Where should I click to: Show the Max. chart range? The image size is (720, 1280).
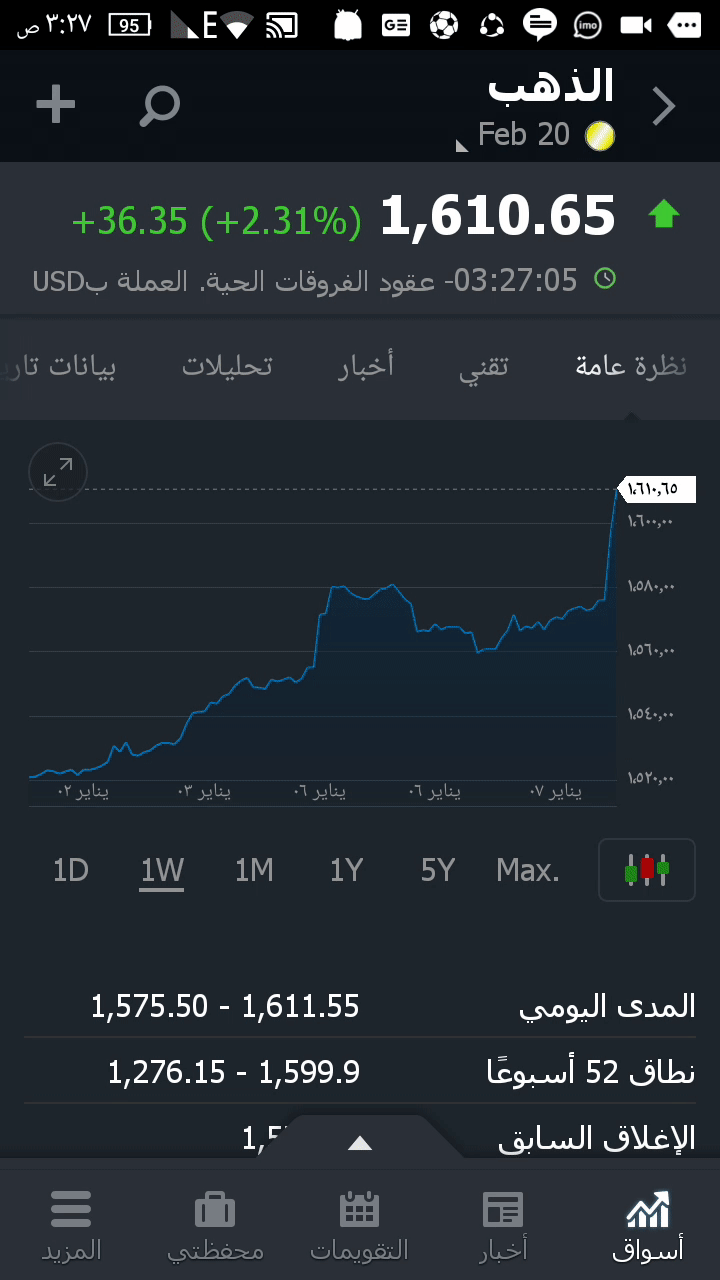click(x=528, y=871)
